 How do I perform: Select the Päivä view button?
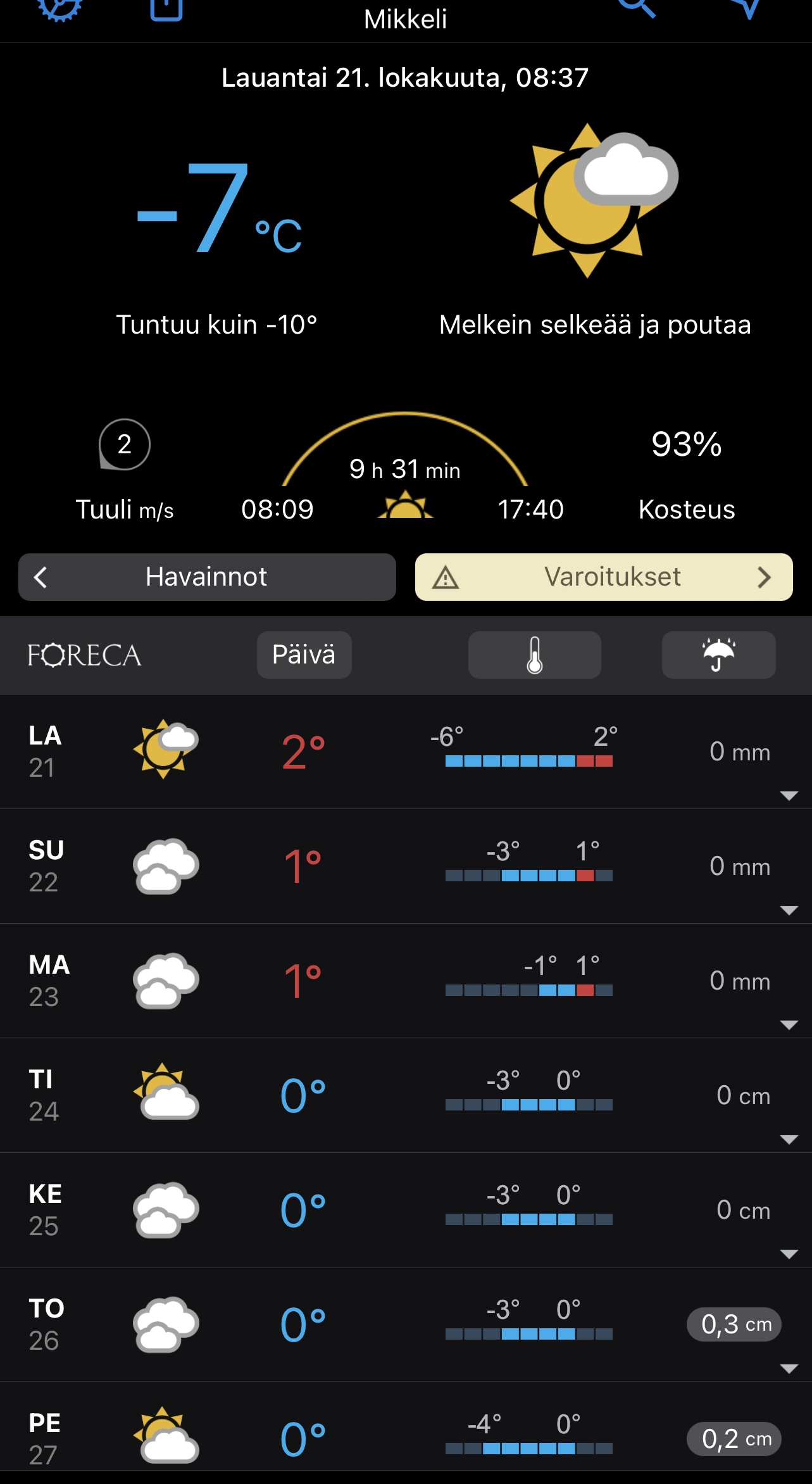(x=304, y=655)
